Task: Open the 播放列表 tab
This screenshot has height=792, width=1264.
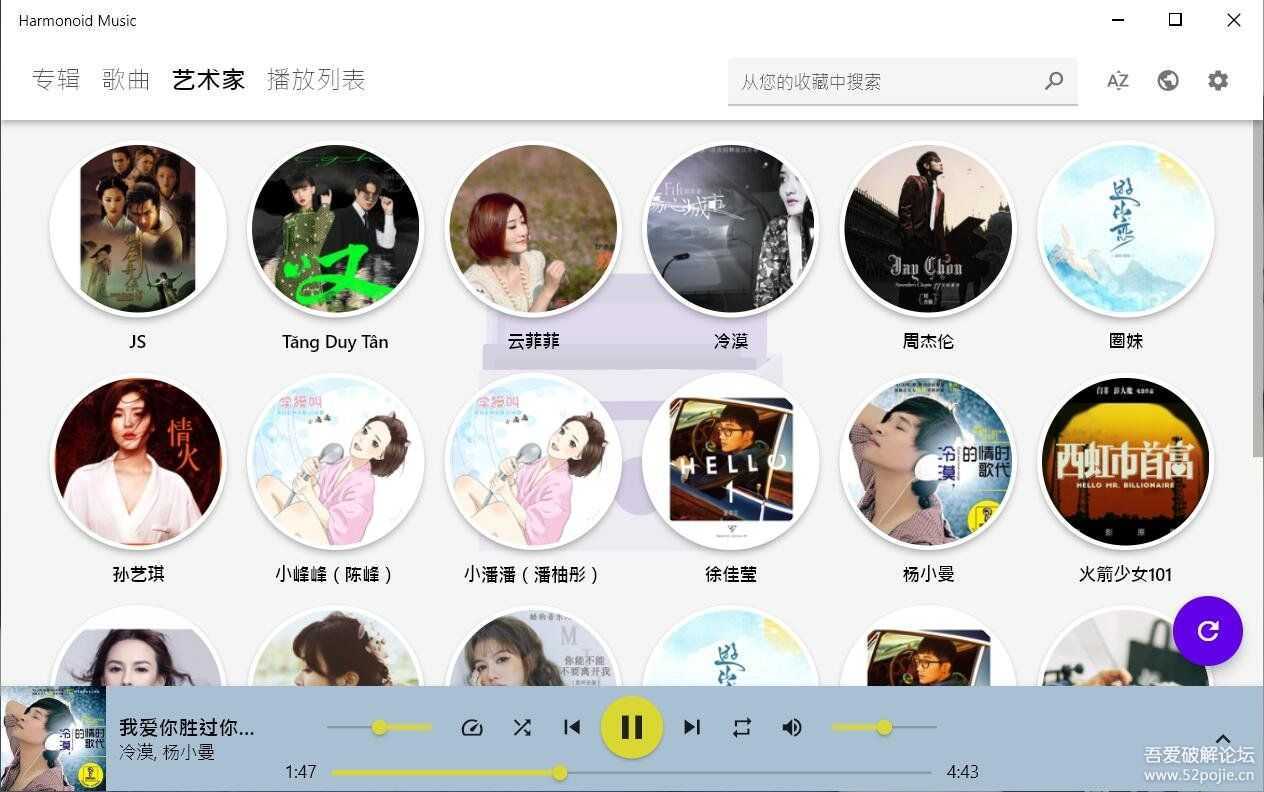Action: (316, 80)
